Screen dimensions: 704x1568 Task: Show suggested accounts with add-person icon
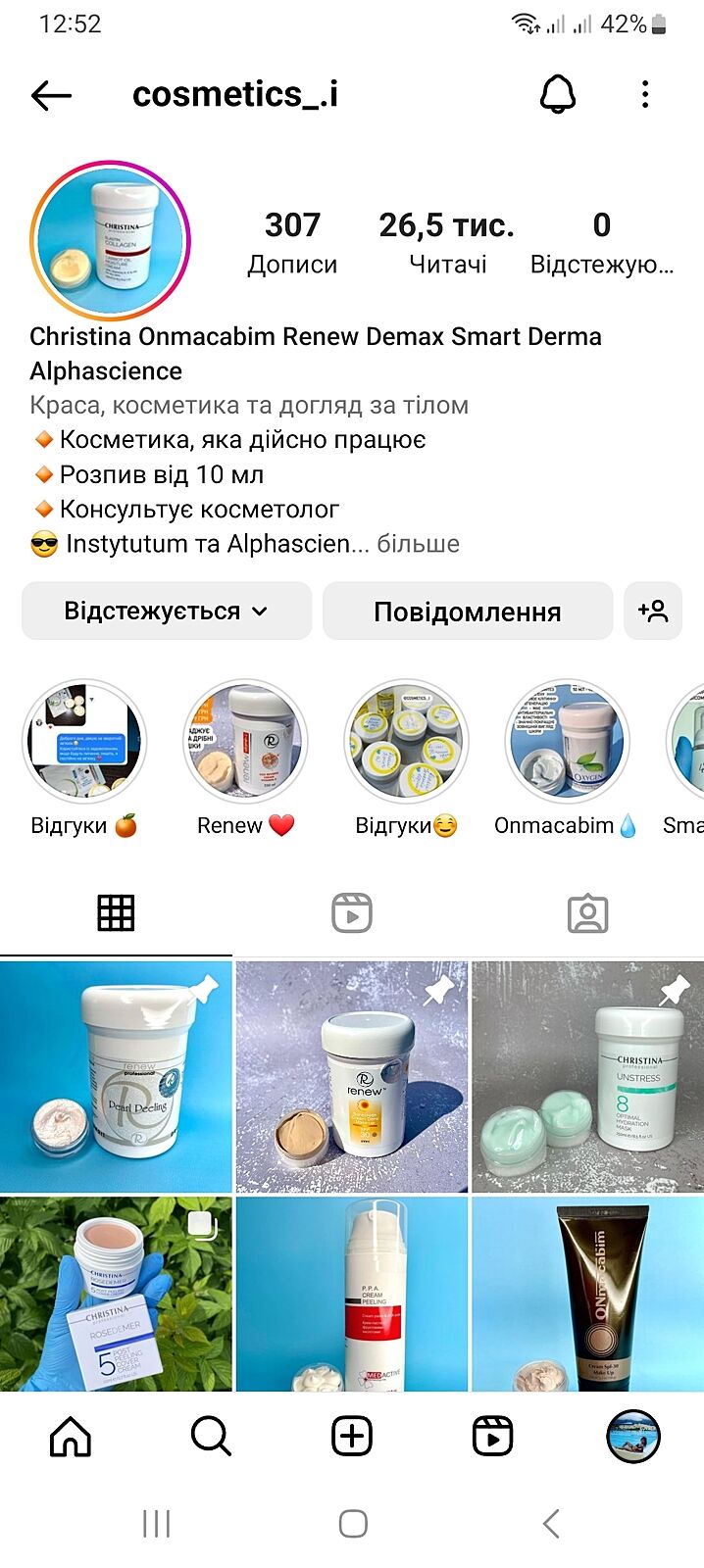[x=653, y=612]
